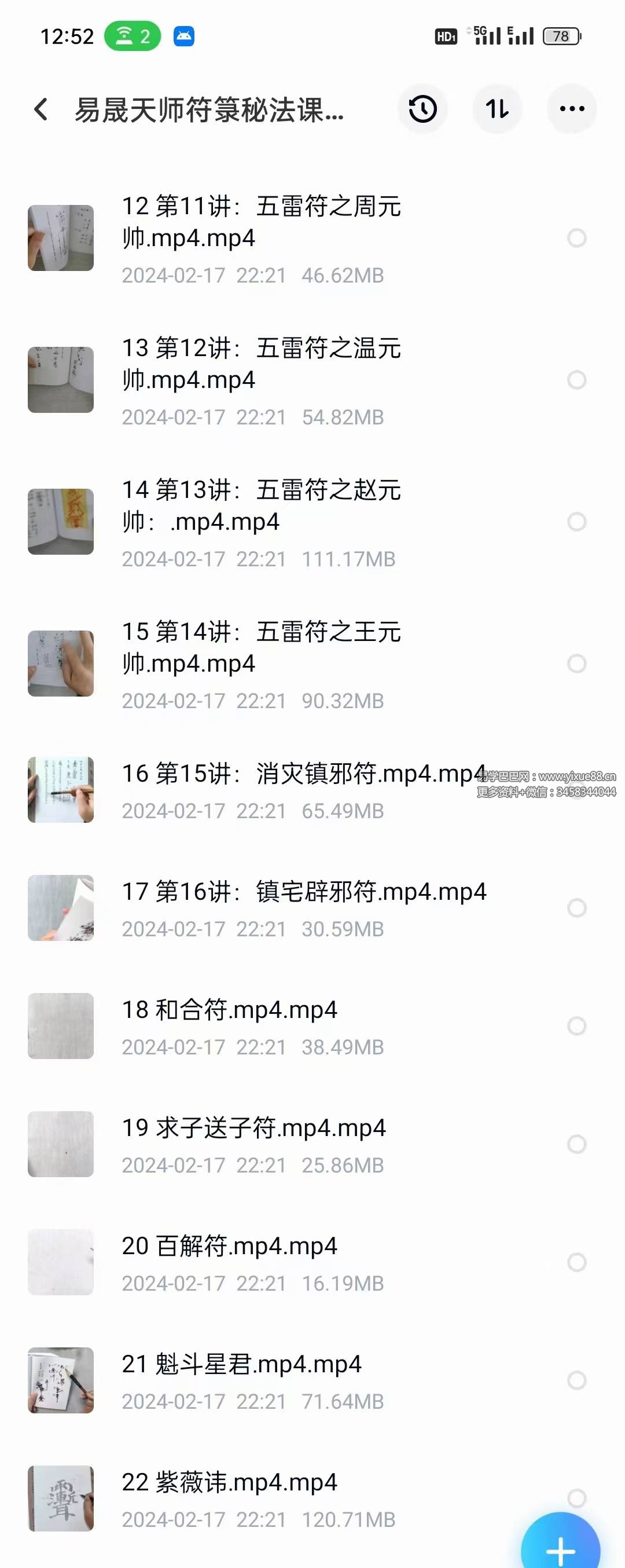Open the three-dot overflow menu

click(571, 109)
